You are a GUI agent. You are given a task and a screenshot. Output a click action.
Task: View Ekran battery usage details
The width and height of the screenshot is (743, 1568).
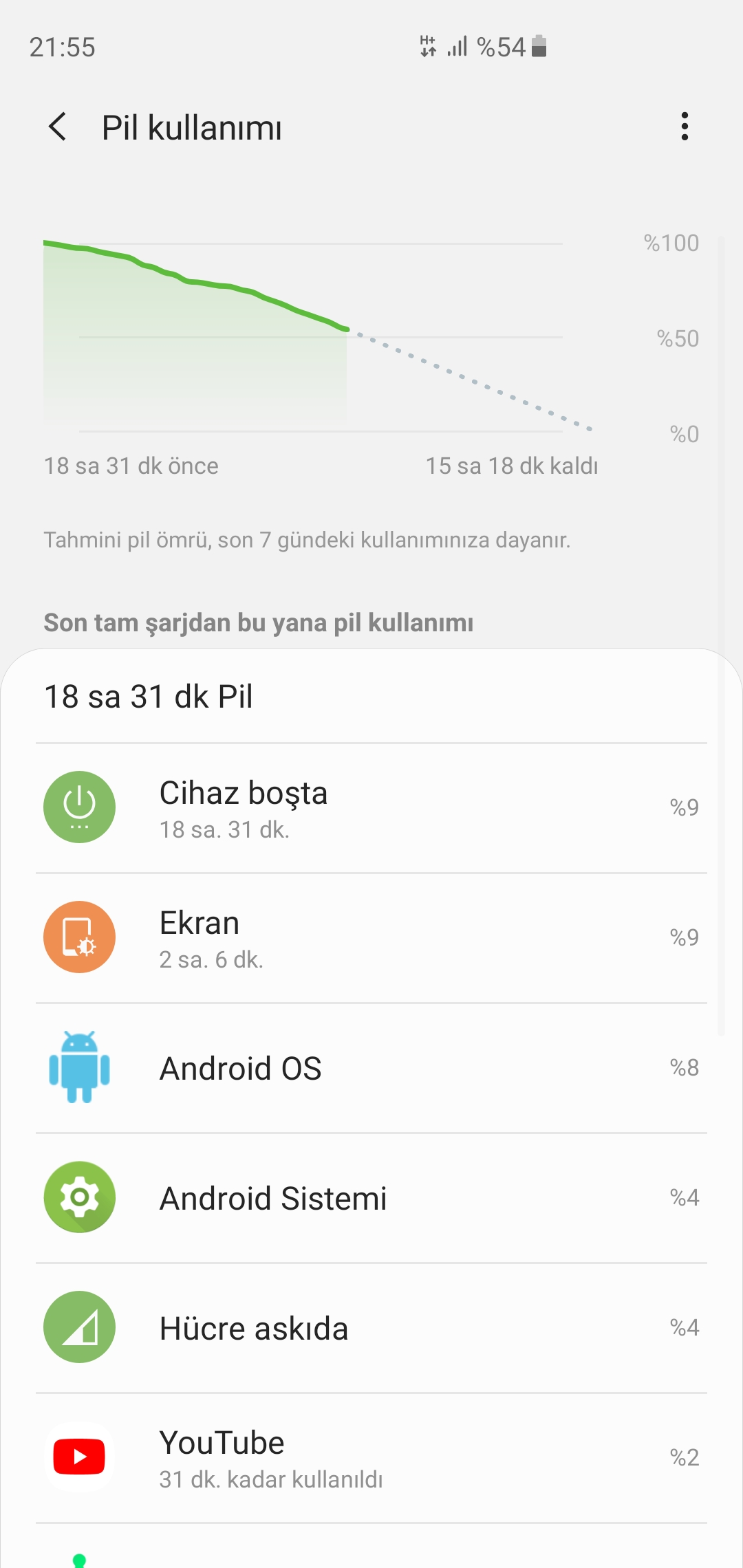pyautogui.click(x=371, y=938)
